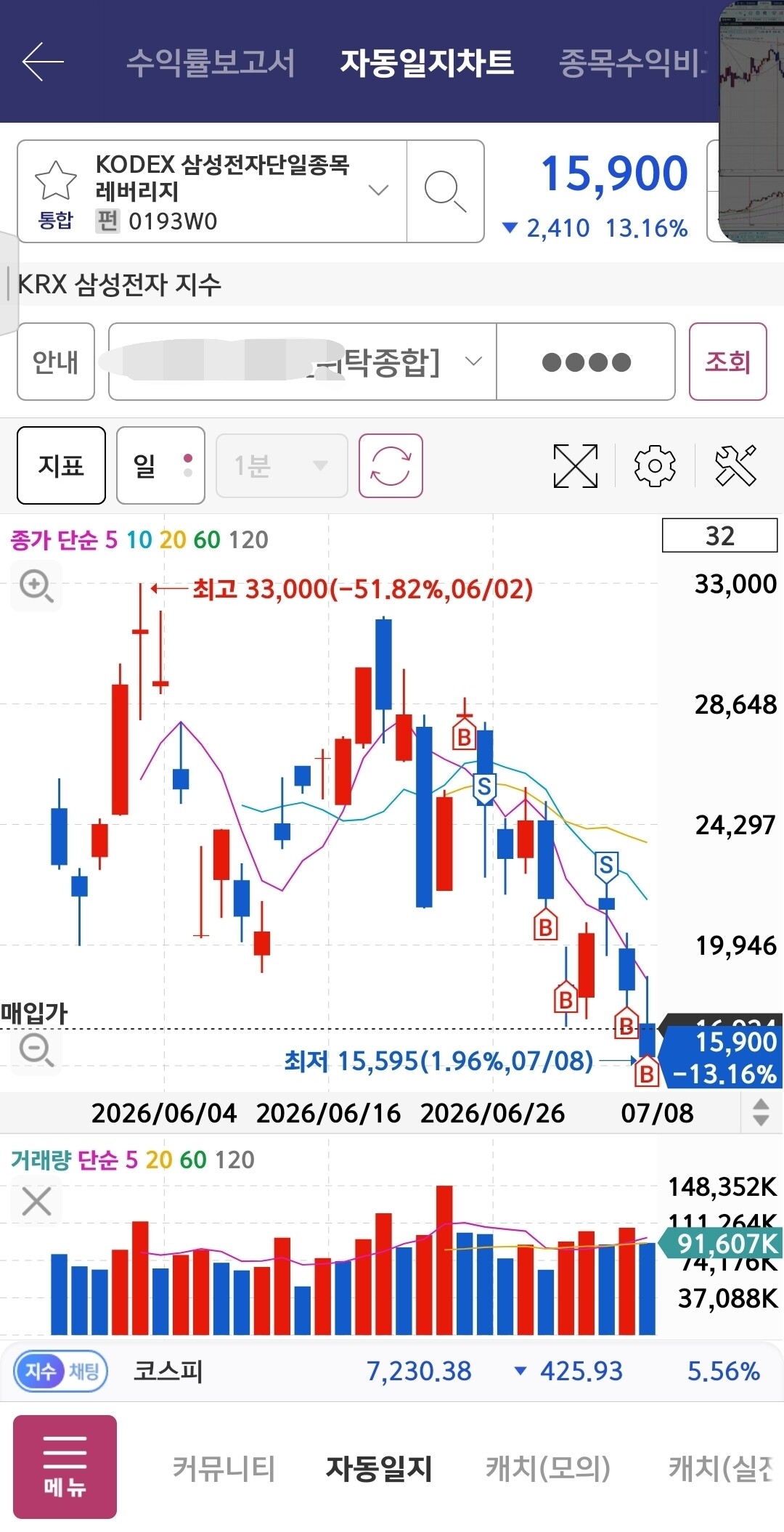Switch to the 수익률보고서 tab
Screen dimensions: 784x1532
[211, 62]
